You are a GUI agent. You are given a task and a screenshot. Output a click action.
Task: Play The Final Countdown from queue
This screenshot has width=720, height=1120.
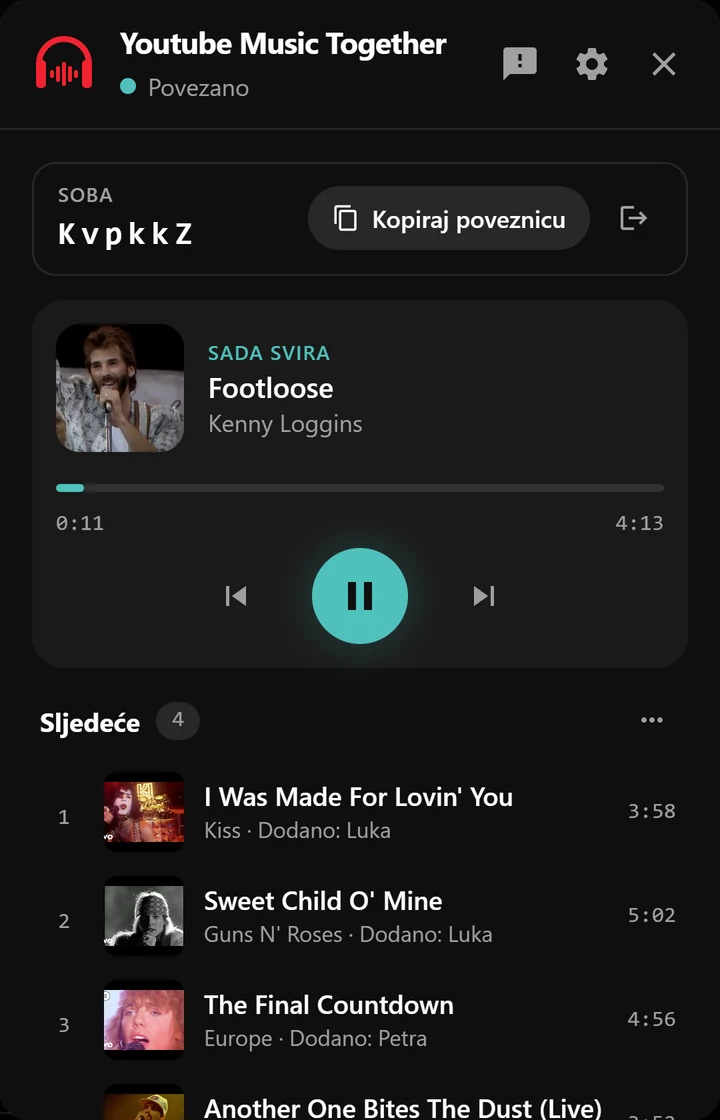360,1020
